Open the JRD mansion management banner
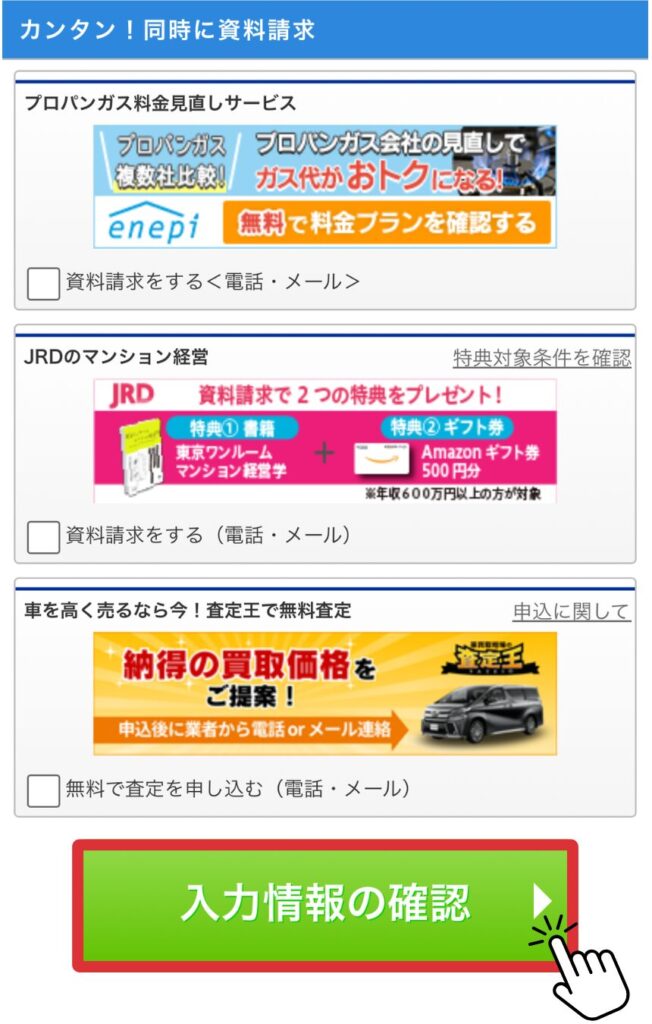The width and height of the screenshot is (652, 1024). pyautogui.click(x=325, y=440)
